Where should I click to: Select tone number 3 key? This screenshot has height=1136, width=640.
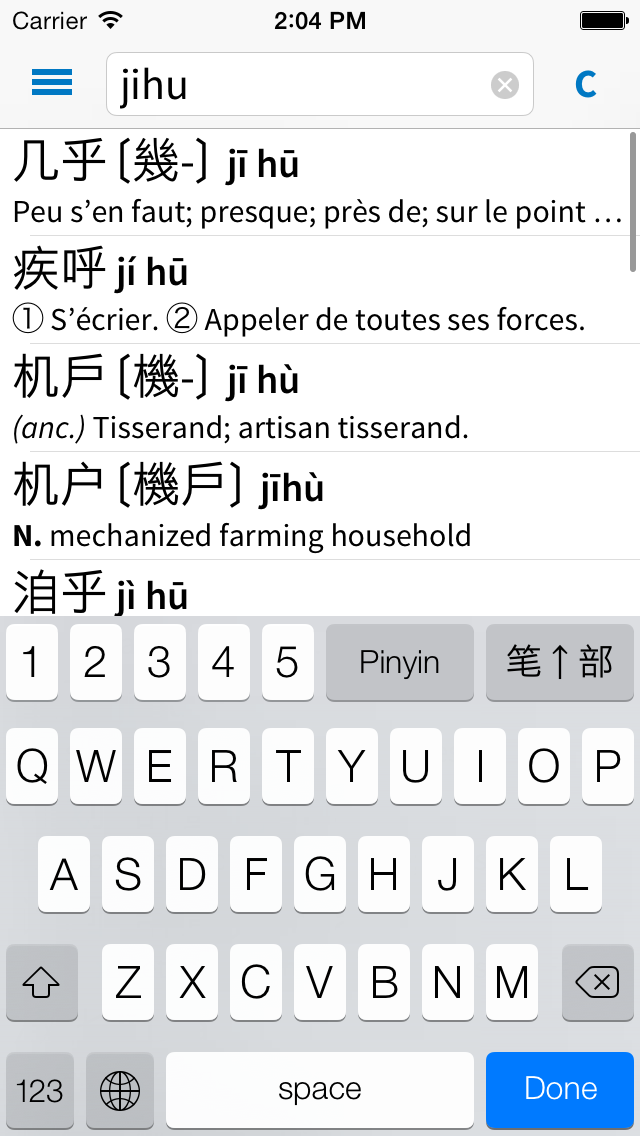[159, 662]
